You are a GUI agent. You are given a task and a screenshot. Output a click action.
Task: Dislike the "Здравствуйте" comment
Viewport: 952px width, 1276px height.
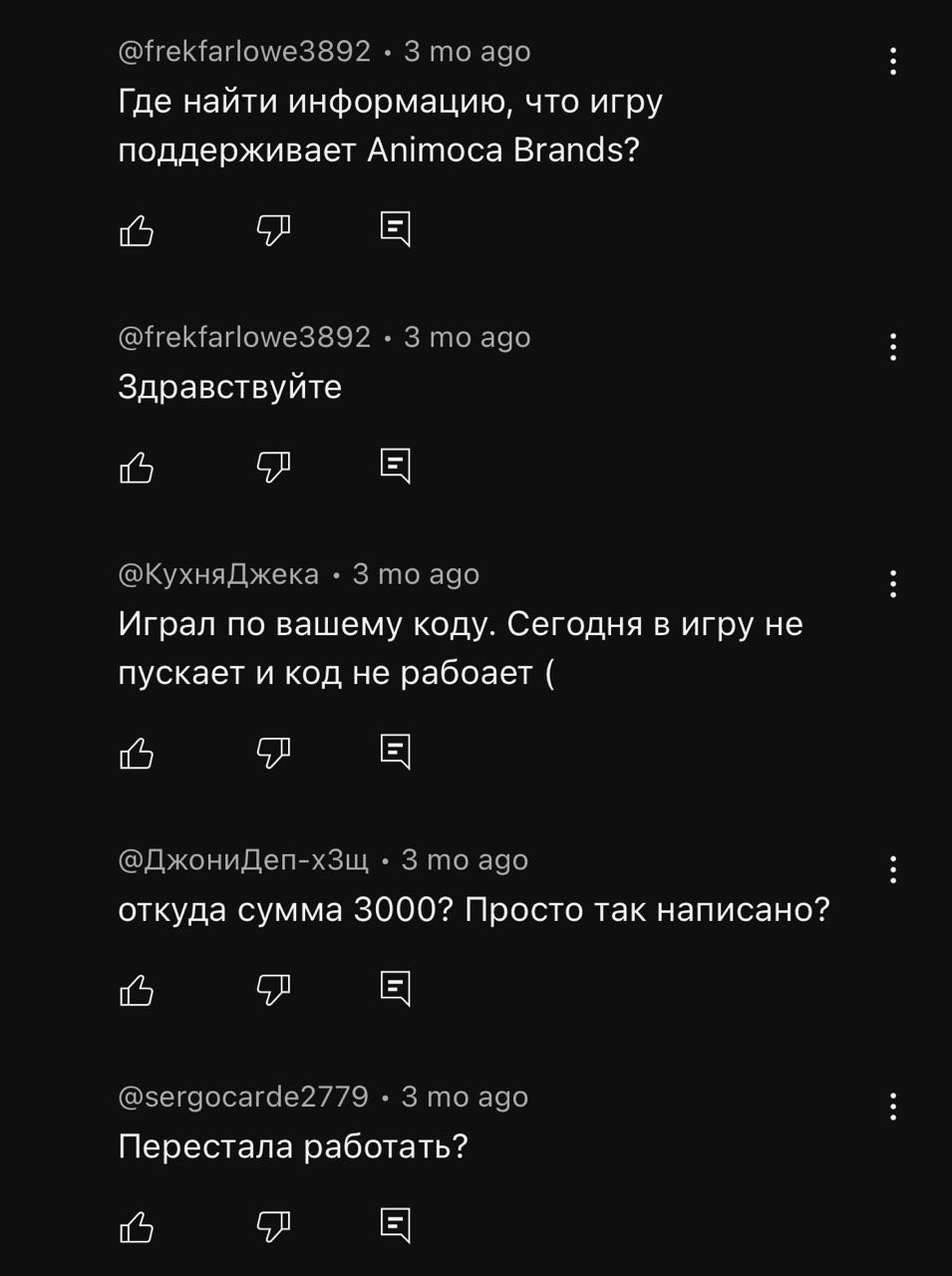[273, 467]
